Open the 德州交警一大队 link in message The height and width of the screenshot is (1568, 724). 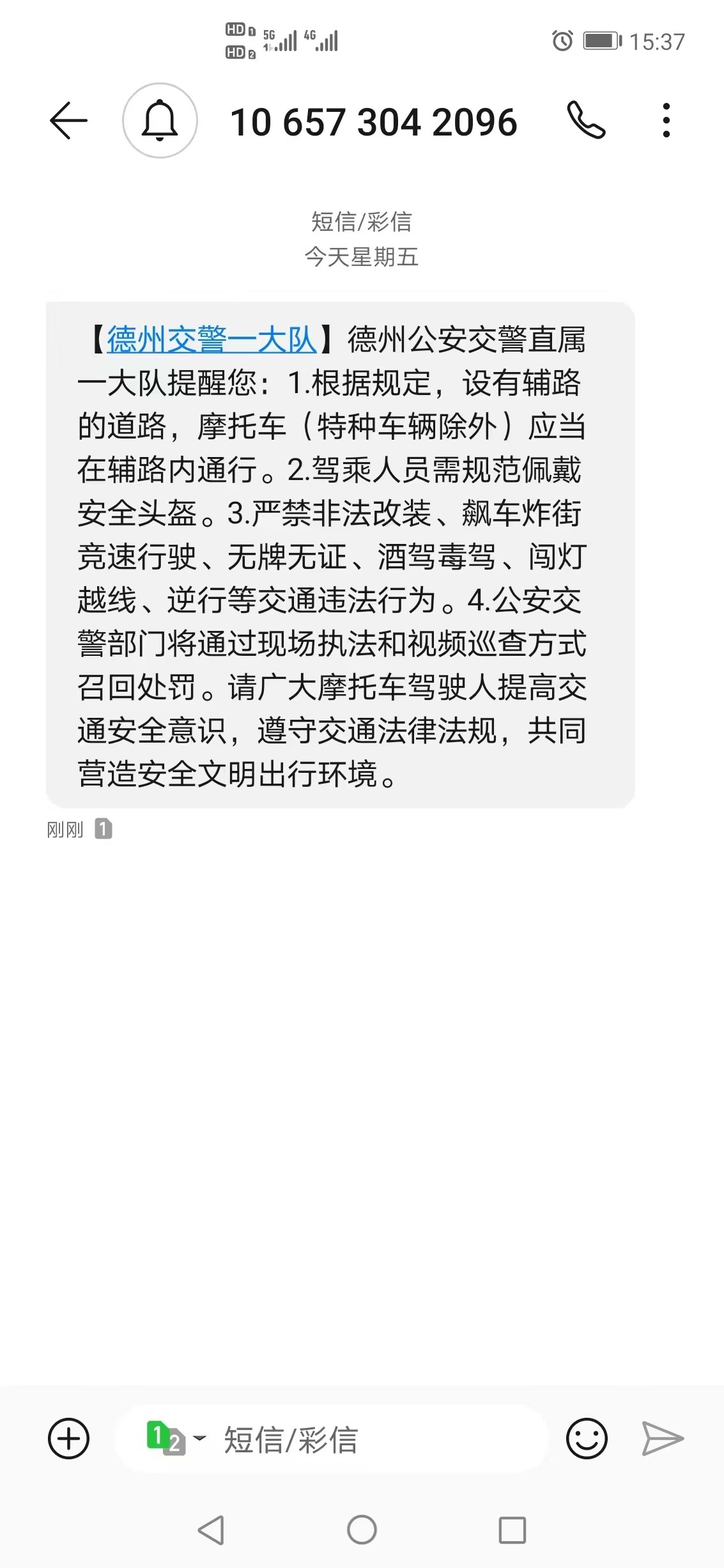point(212,339)
